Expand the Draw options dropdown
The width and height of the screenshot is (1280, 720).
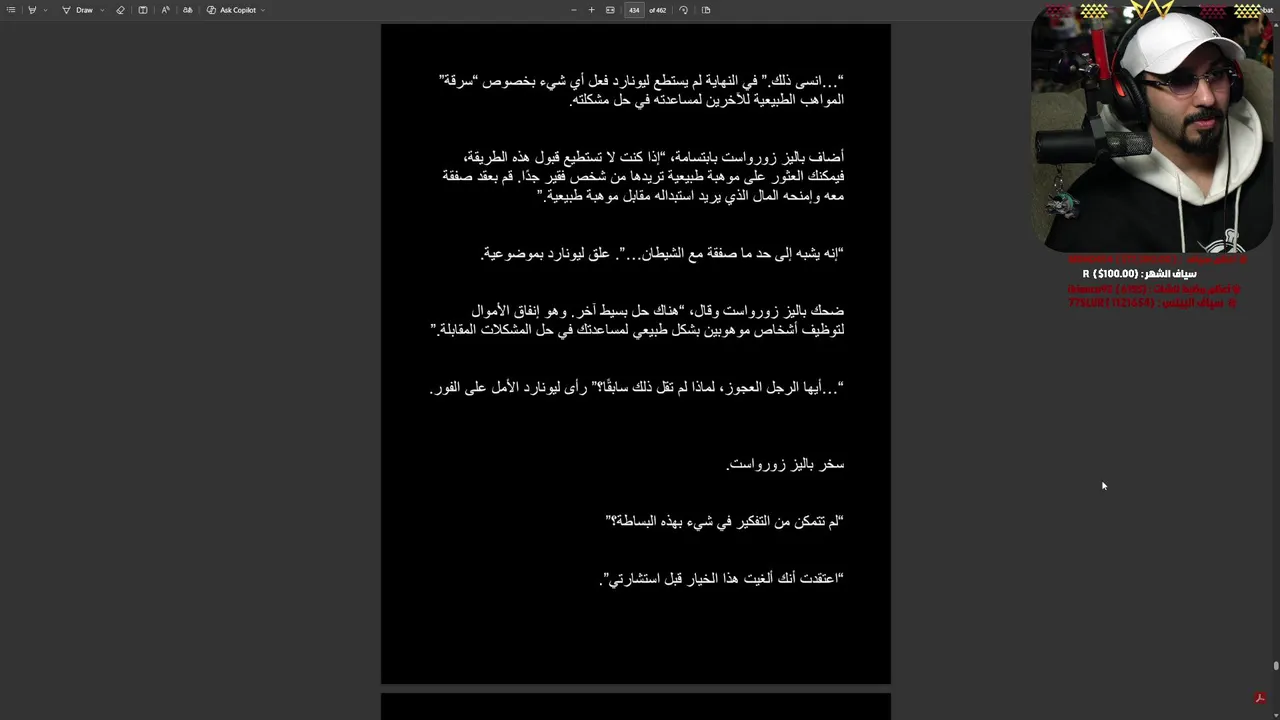(102, 10)
